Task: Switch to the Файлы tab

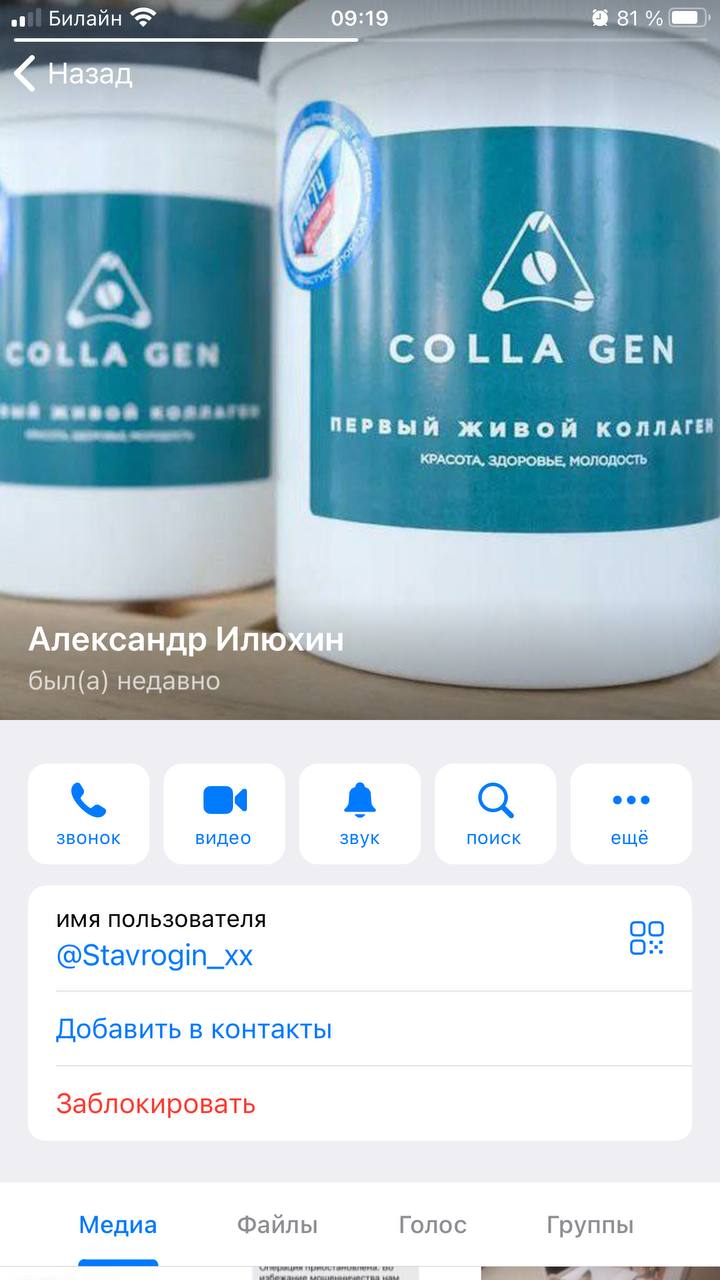Action: (x=277, y=1225)
